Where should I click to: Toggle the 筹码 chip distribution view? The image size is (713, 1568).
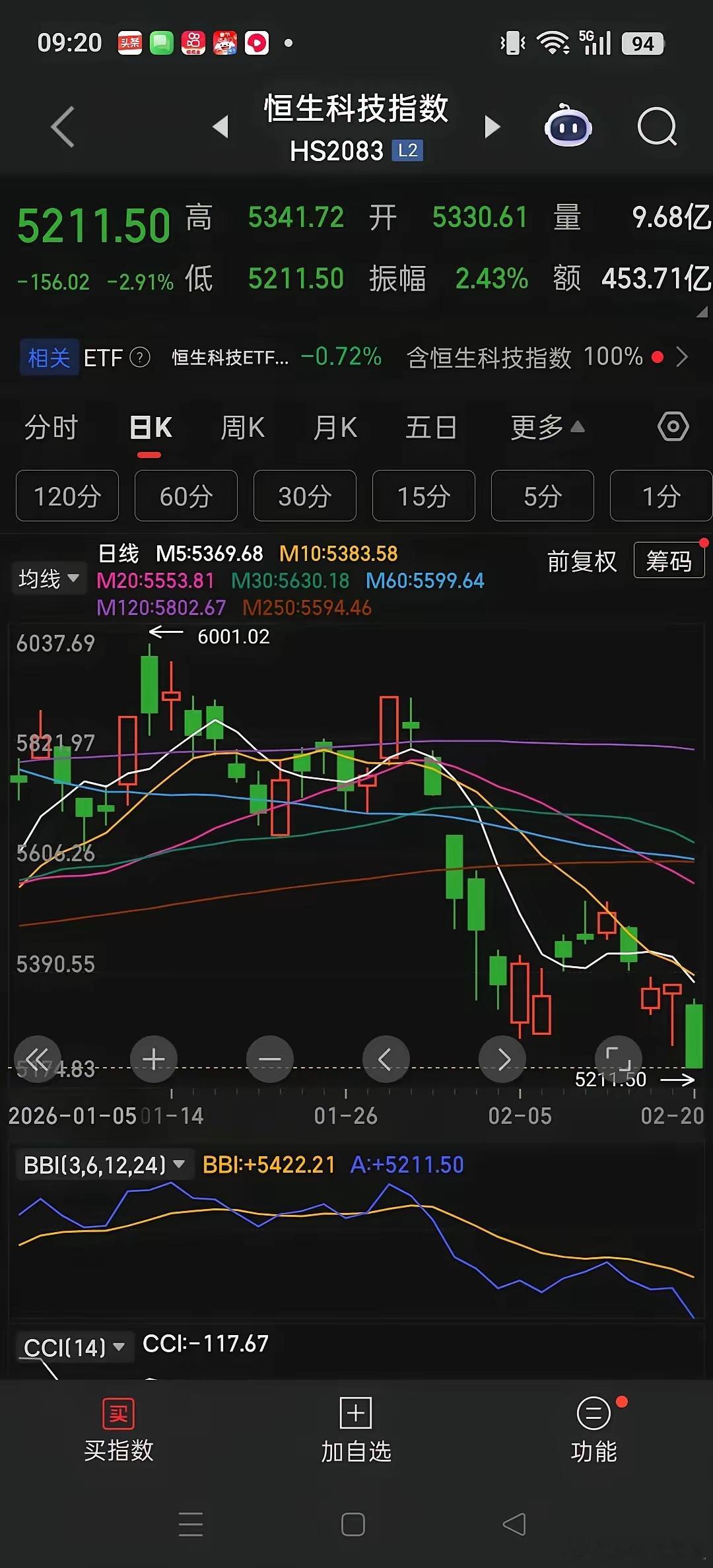[669, 560]
